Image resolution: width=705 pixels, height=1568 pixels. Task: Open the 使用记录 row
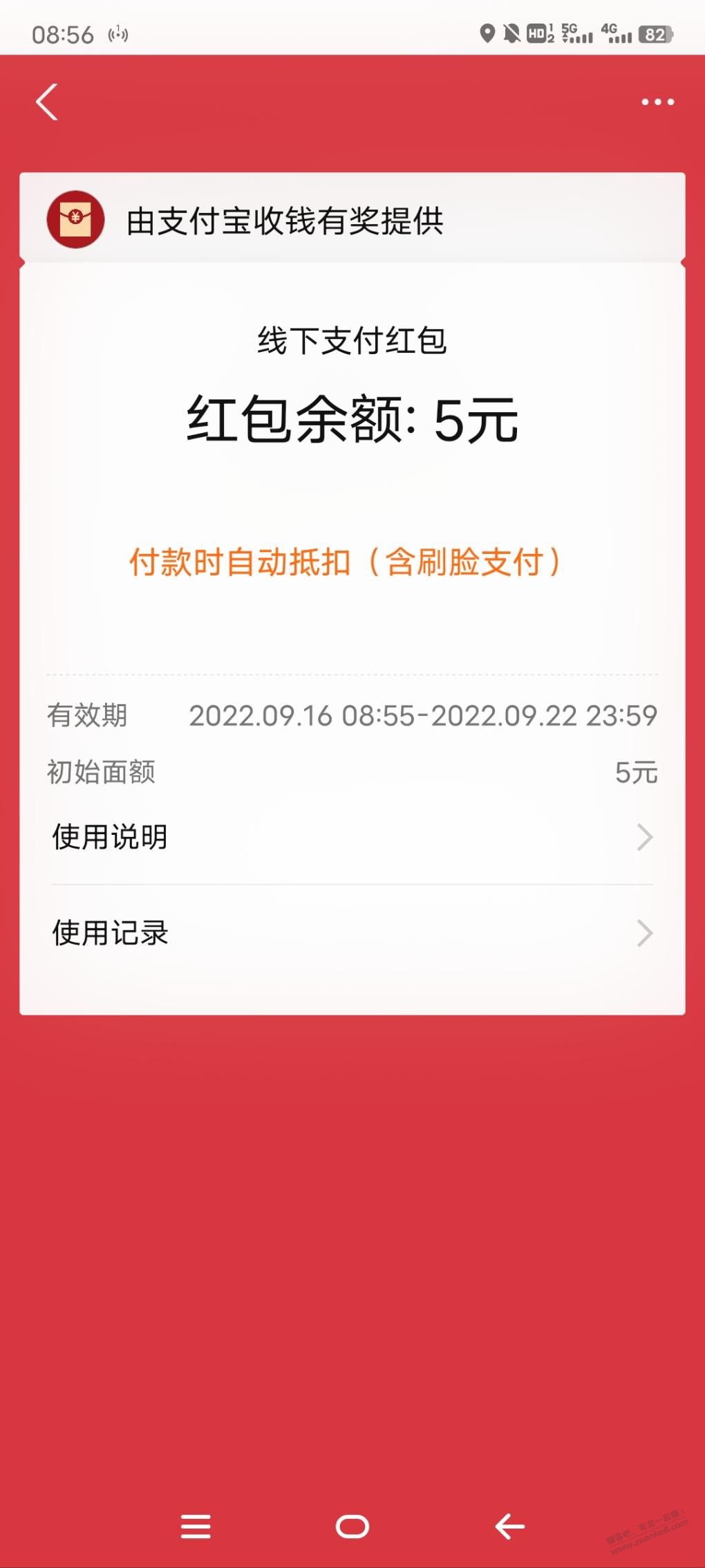(352, 933)
